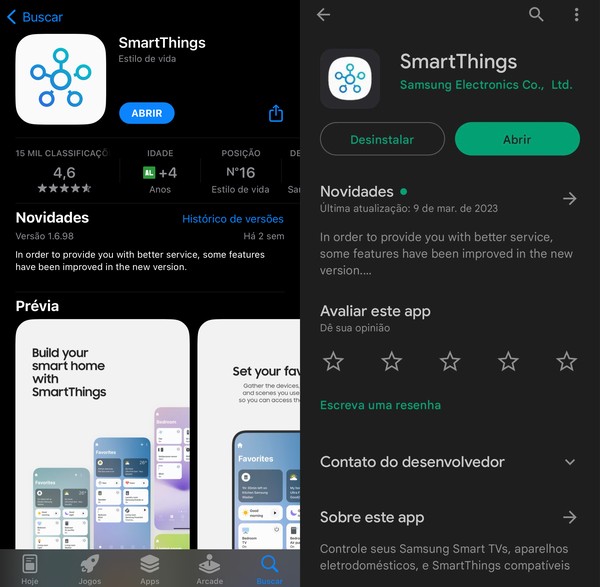Viewport: 600px width, 587px height.
Task: Tap the Desinstalar button
Action: [382, 139]
